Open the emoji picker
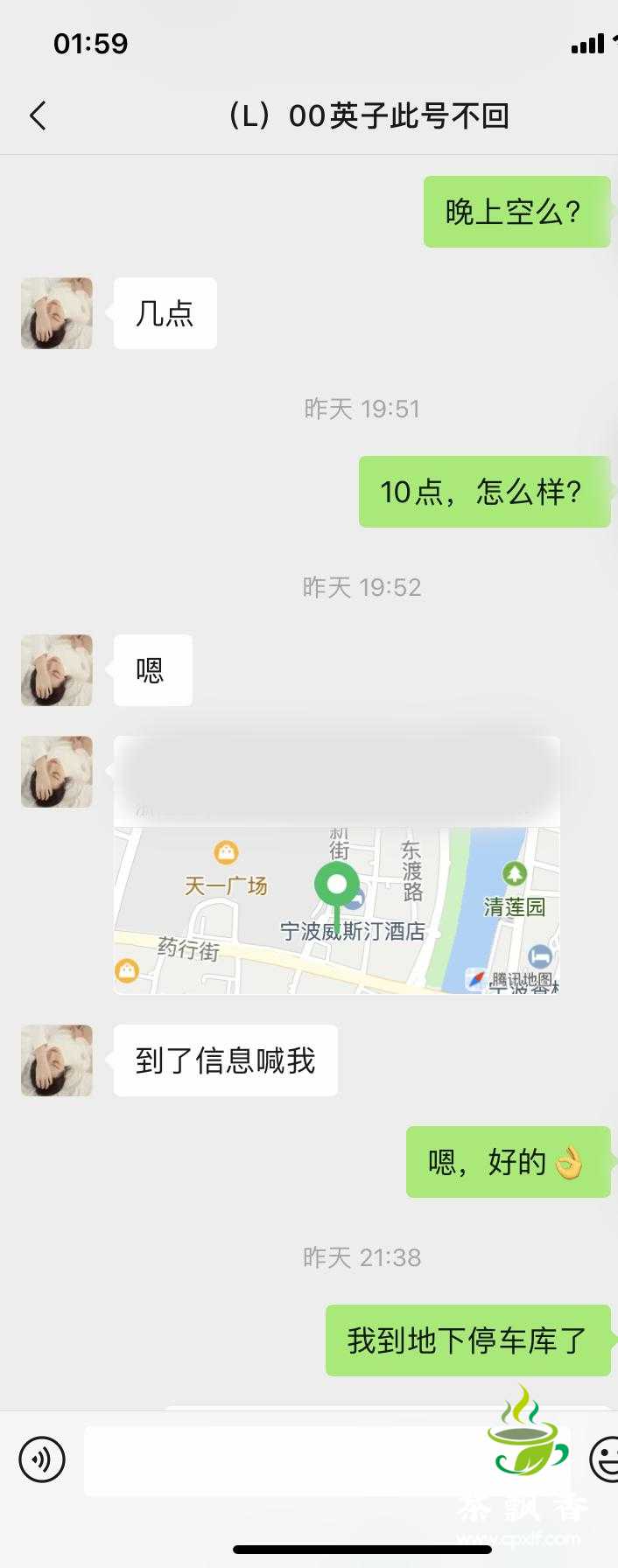The height and width of the screenshot is (1568, 618). click(604, 1459)
